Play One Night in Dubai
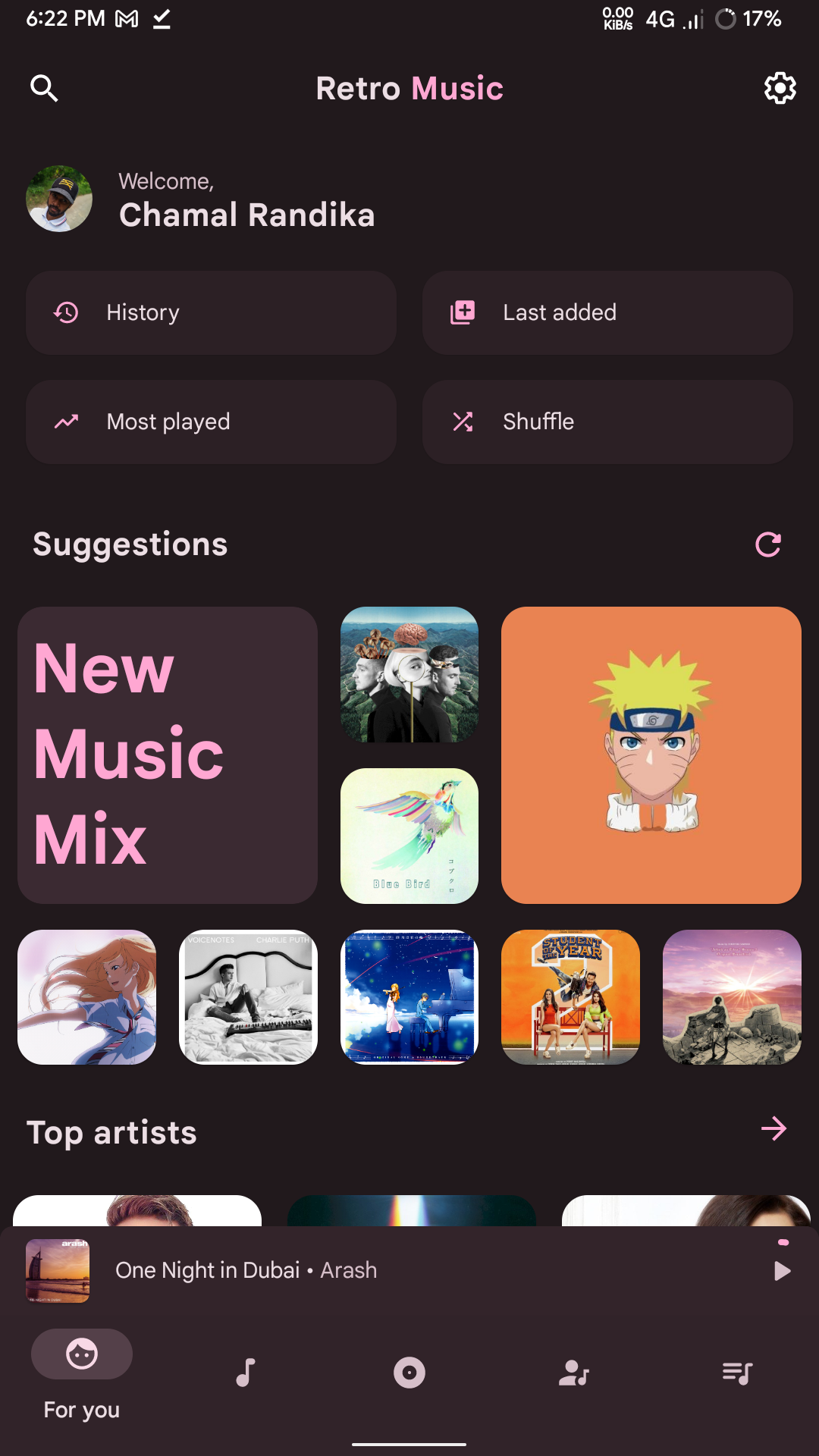 (782, 1271)
